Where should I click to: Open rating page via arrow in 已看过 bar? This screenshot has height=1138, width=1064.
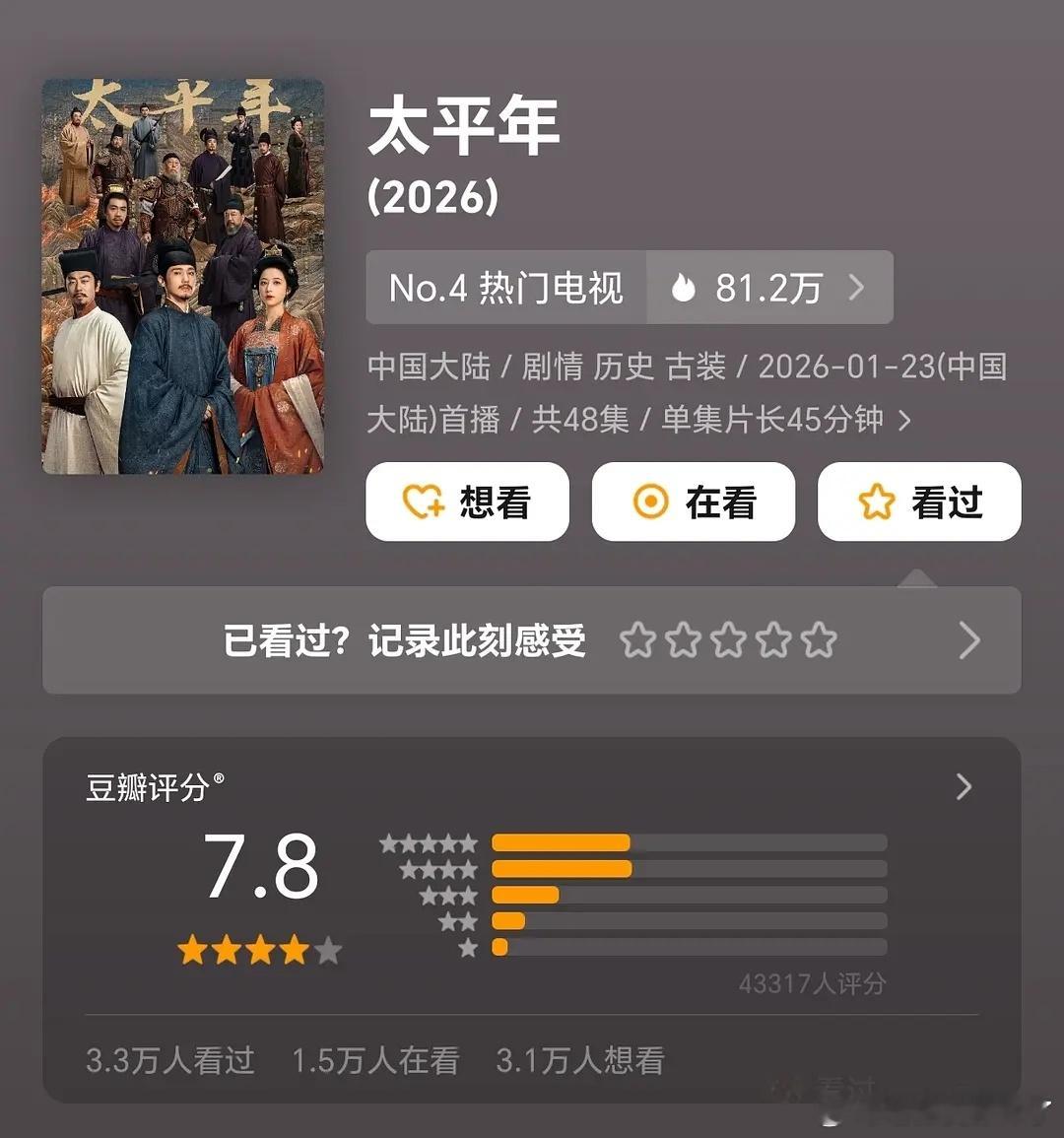click(968, 640)
